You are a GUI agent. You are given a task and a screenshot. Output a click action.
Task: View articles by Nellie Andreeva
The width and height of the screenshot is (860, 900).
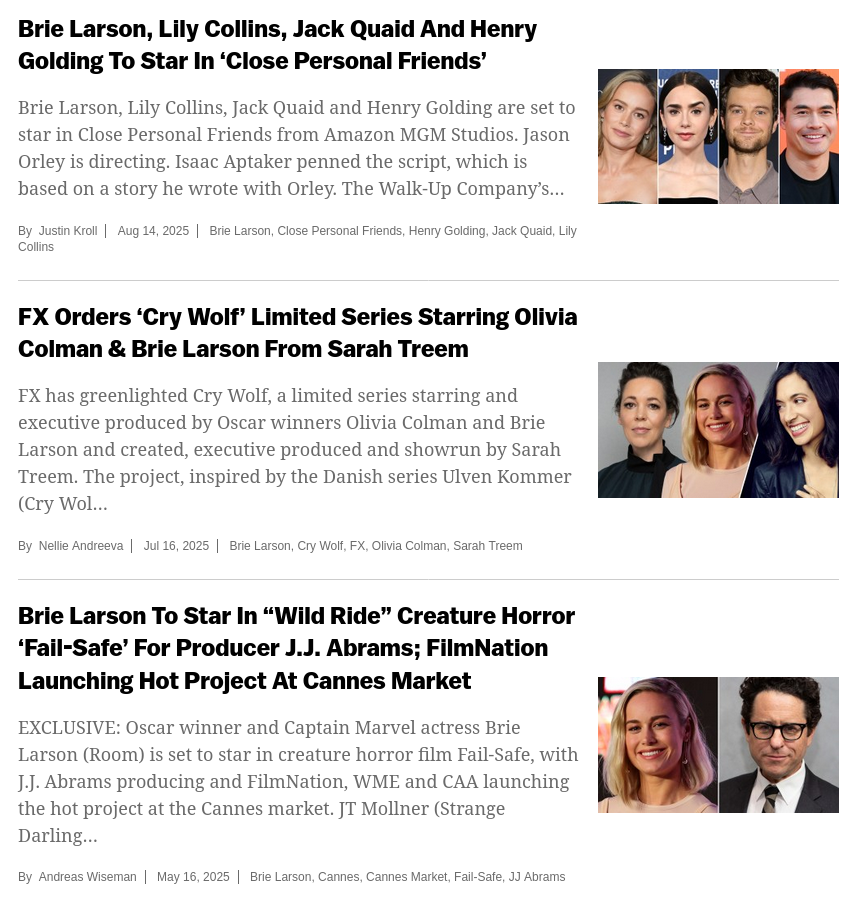click(x=81, y=546)
